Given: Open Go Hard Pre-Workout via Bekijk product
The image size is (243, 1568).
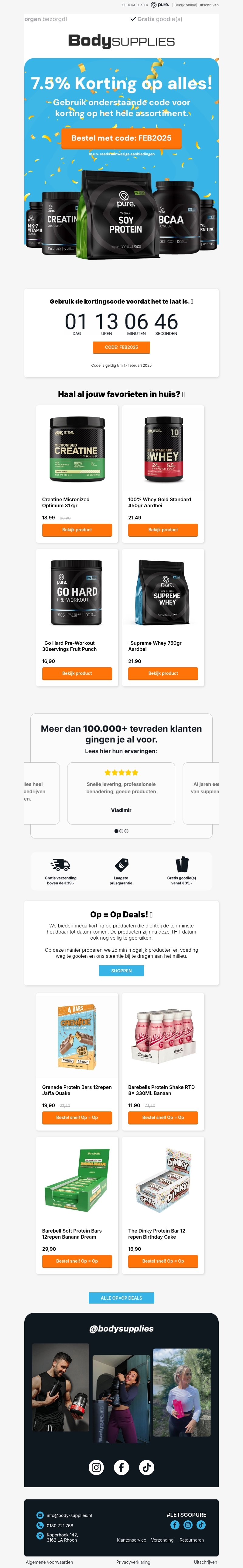Looking at the screenshot, I should click(x=77, y=673).
